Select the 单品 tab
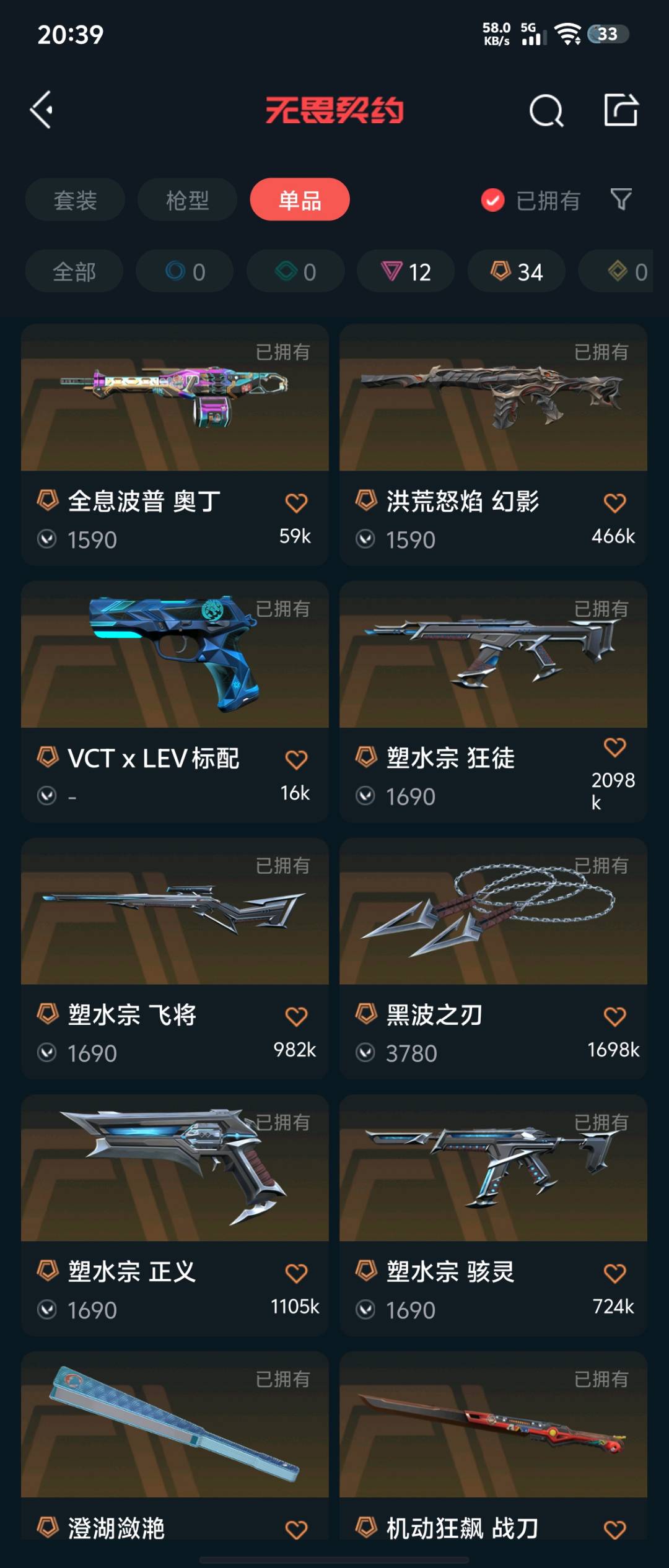Image resolution: width=669 pixels, height=1568 pixels. [300, 200]
